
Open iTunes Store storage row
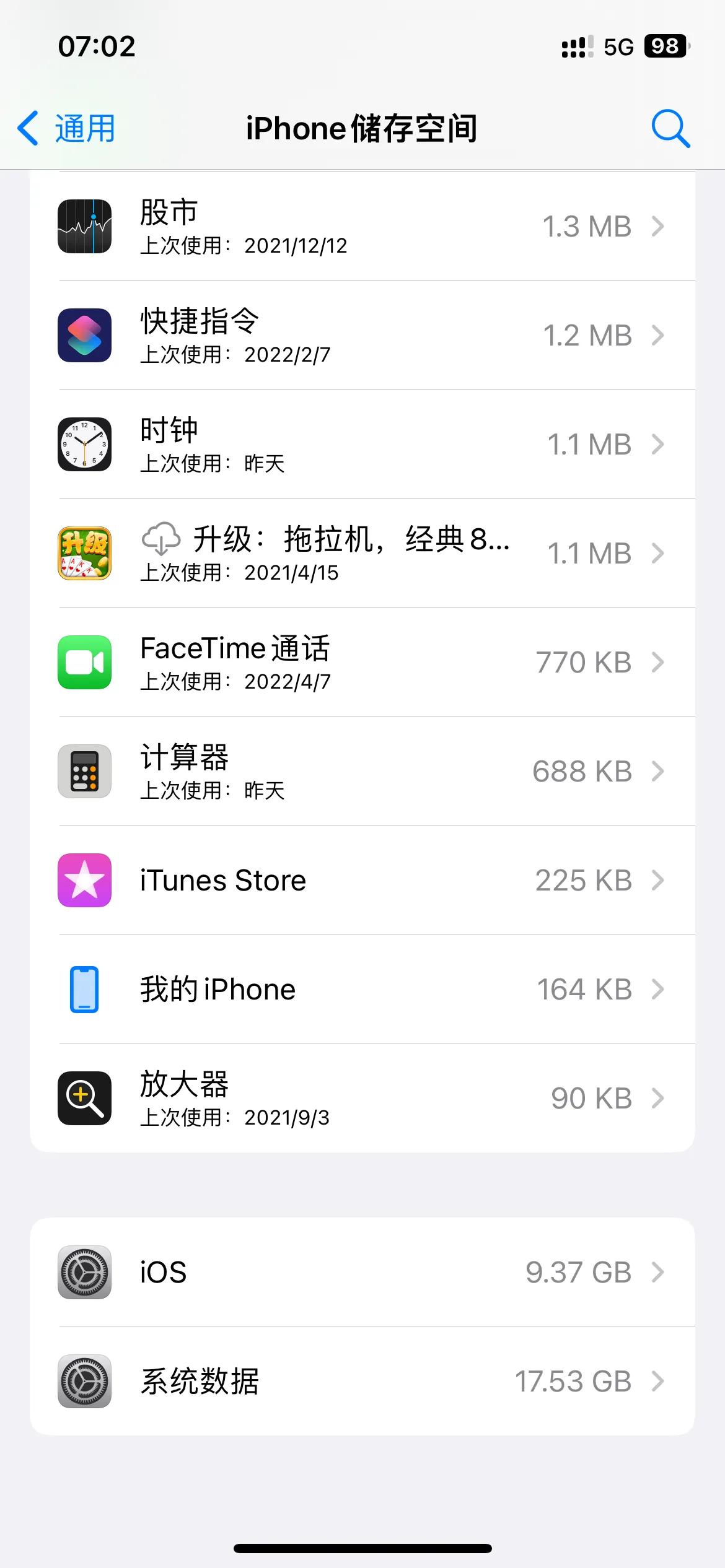(362, 880)
